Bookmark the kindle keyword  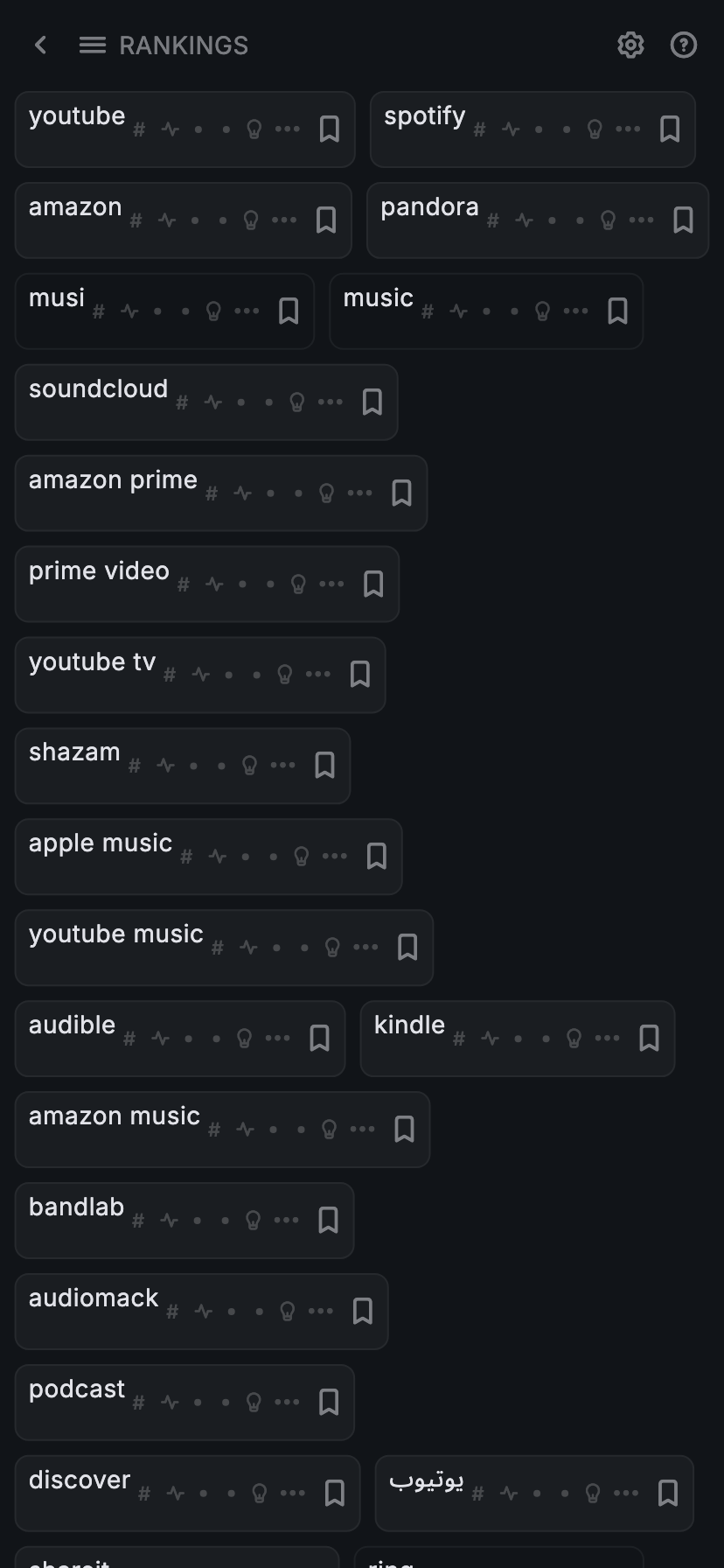648,1039
